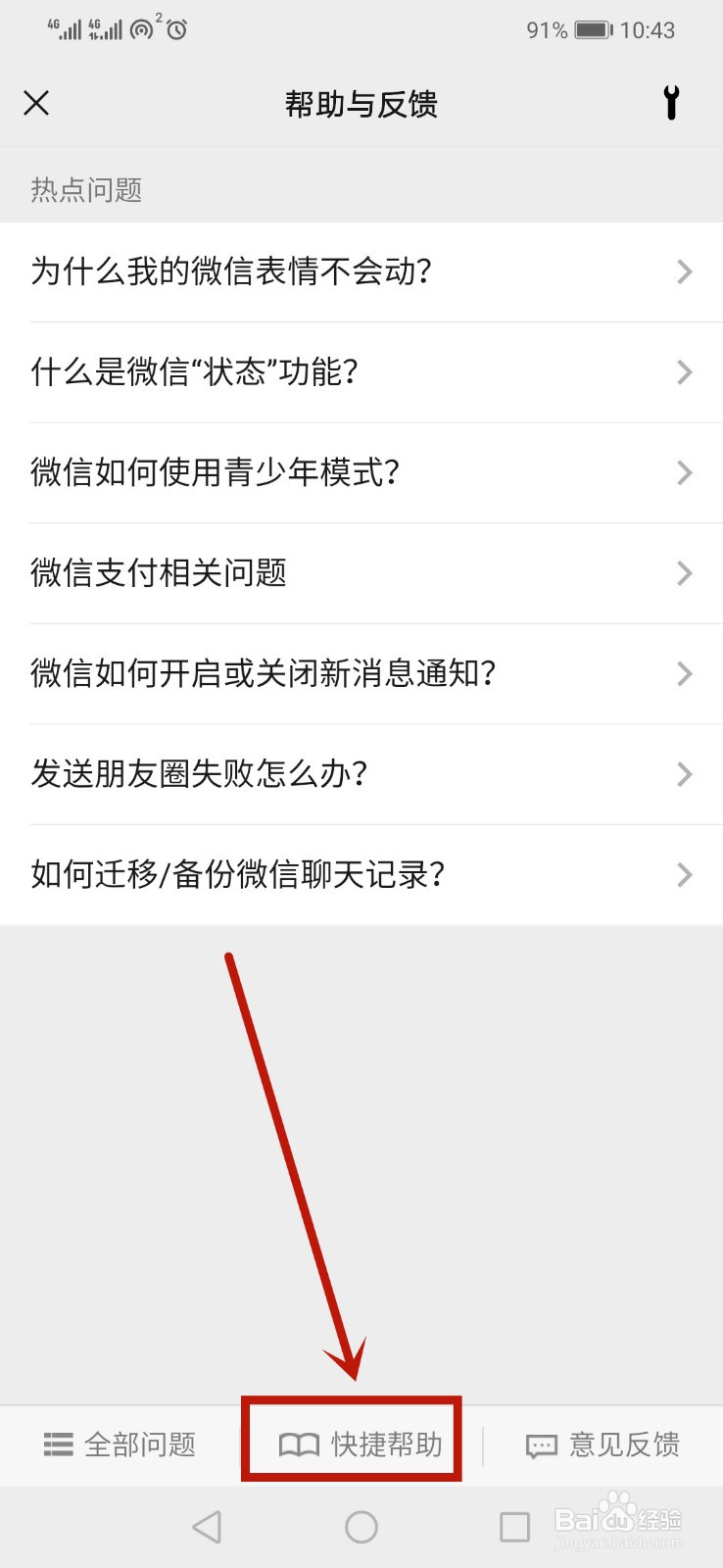
Task: Tap the Android home circle button
Action: (361, 1526)
